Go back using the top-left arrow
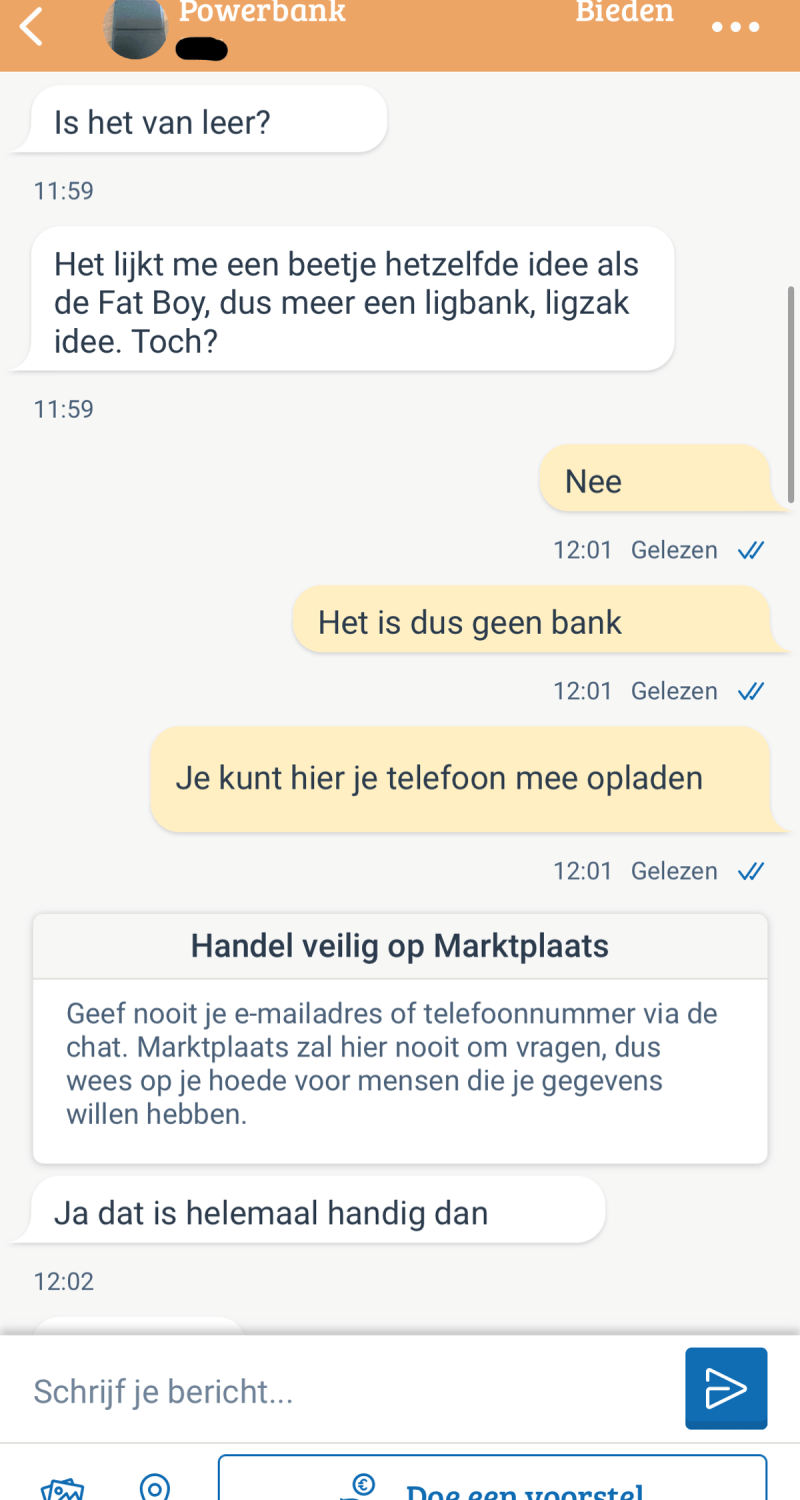Viewport: 800px width, 1500px height. coord(32,27)
